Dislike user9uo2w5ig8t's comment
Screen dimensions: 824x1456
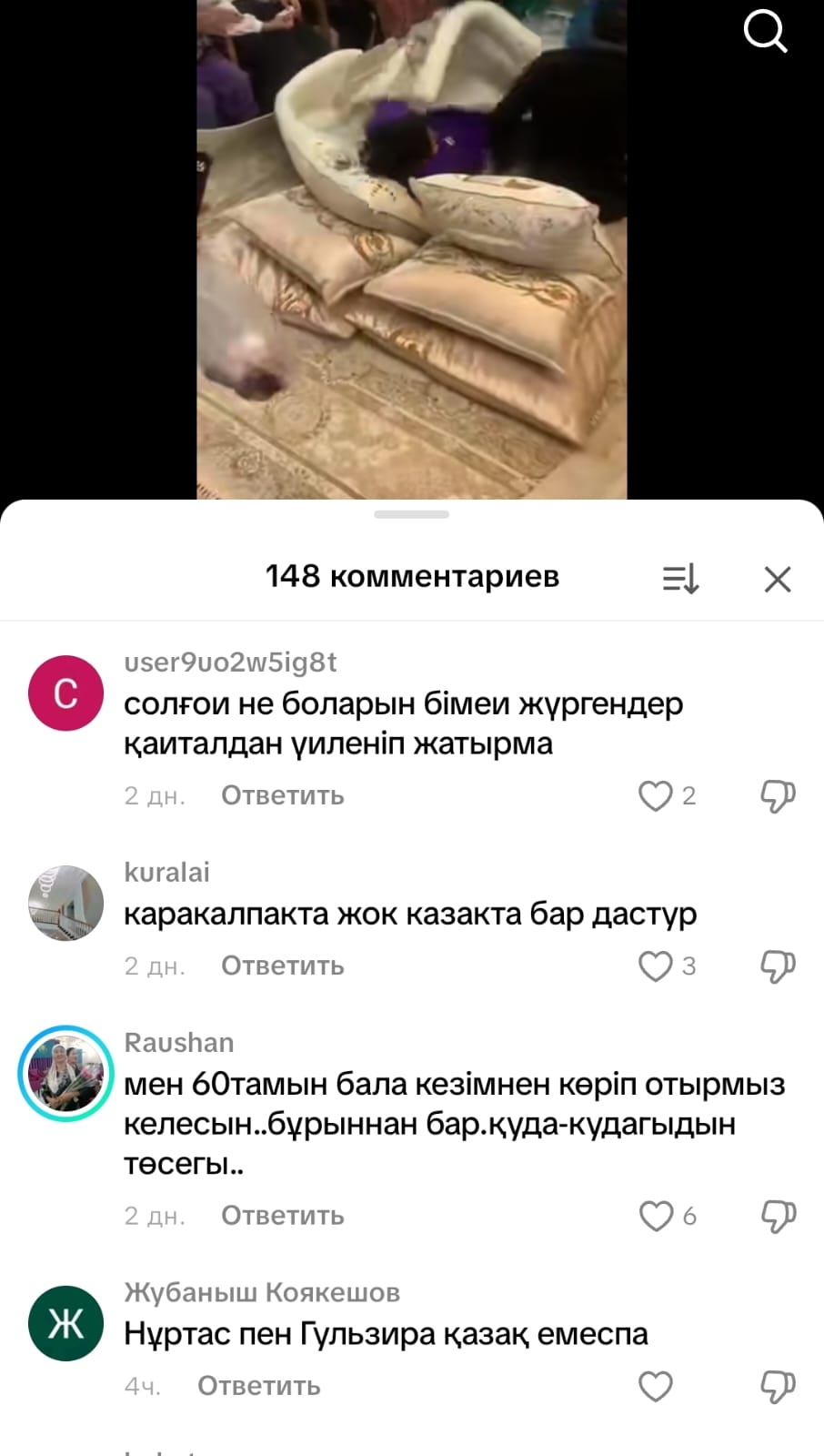[778, 795]
